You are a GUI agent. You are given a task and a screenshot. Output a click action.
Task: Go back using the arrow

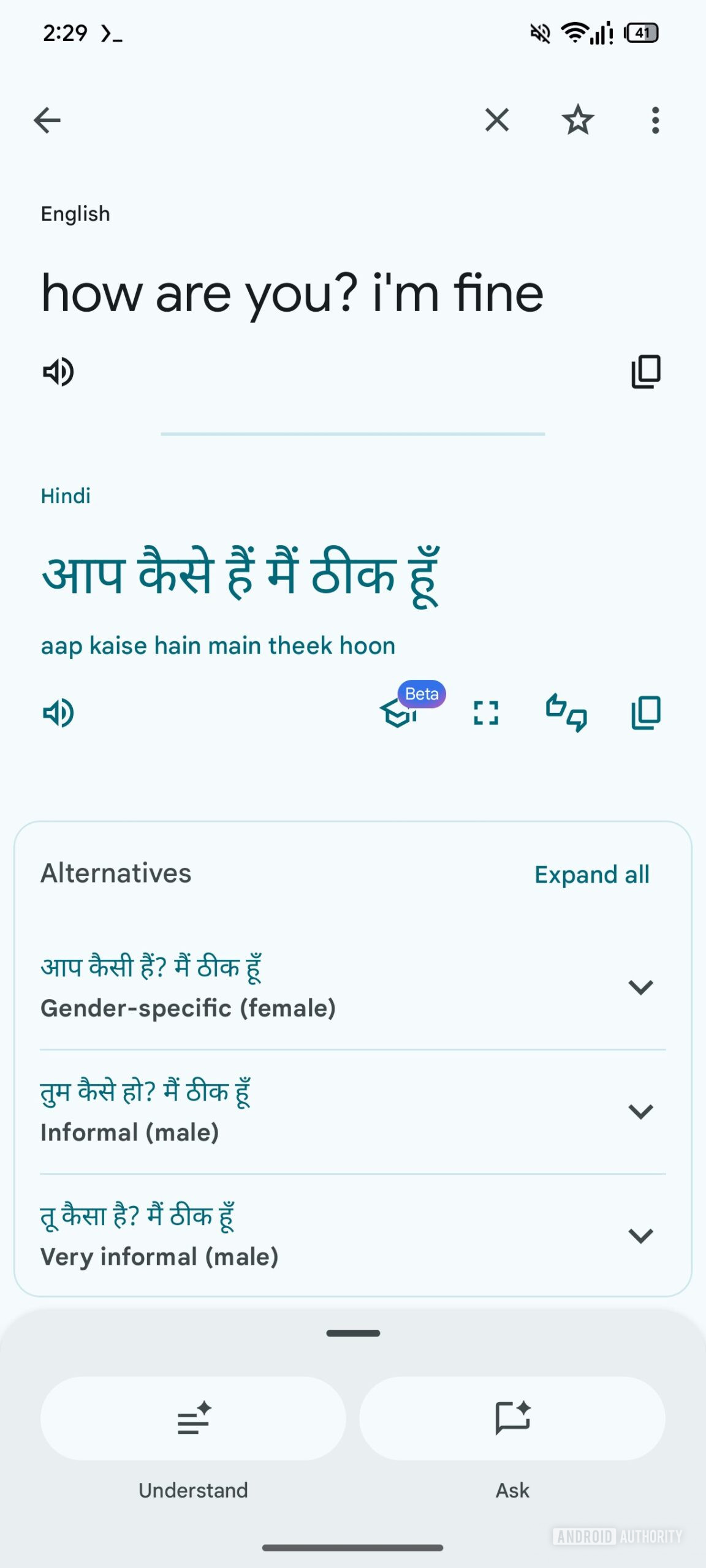point(49,120)
